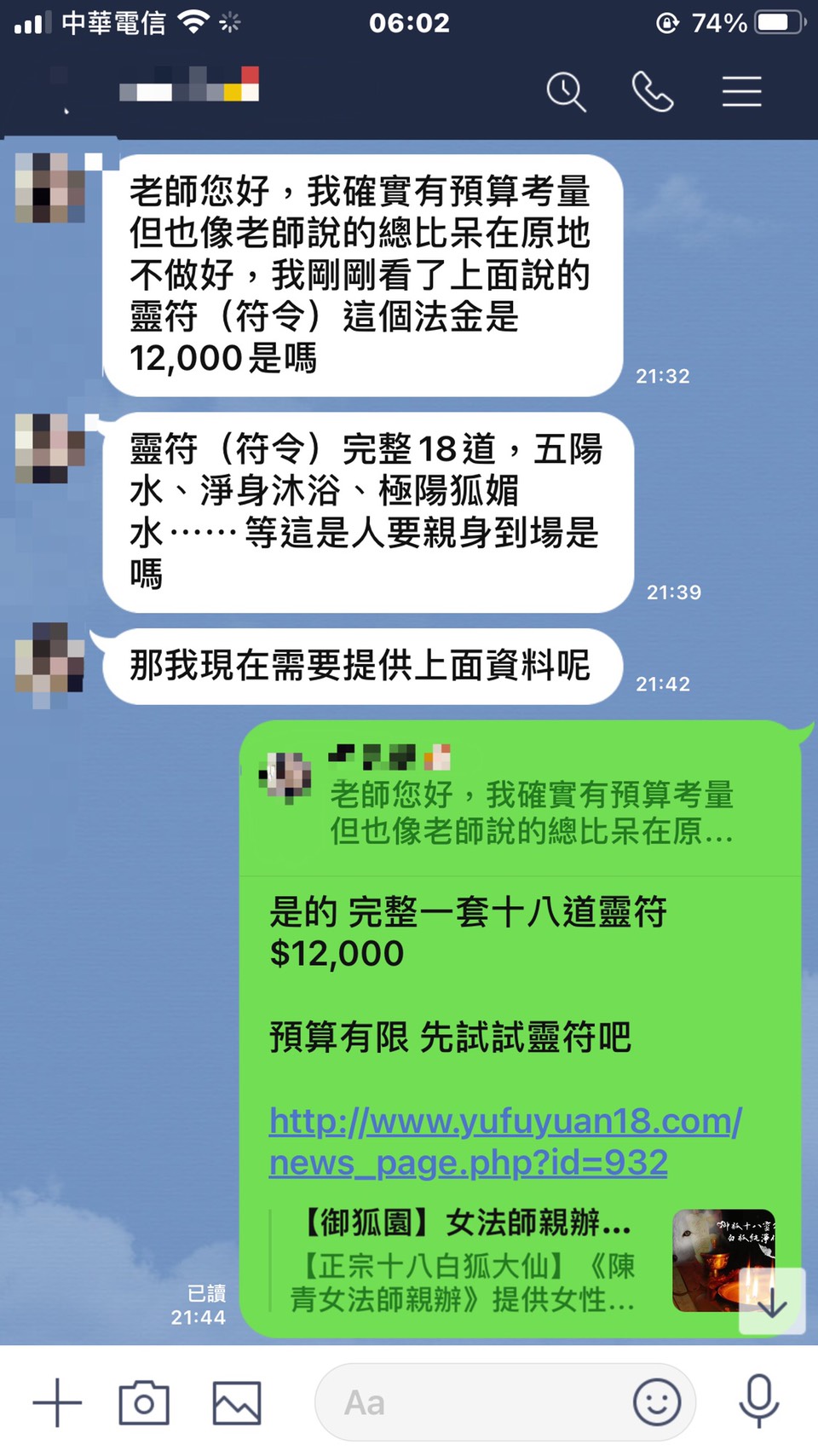Search within this chat
Screen dimensions: 818x1456
[x=566, y=91]
